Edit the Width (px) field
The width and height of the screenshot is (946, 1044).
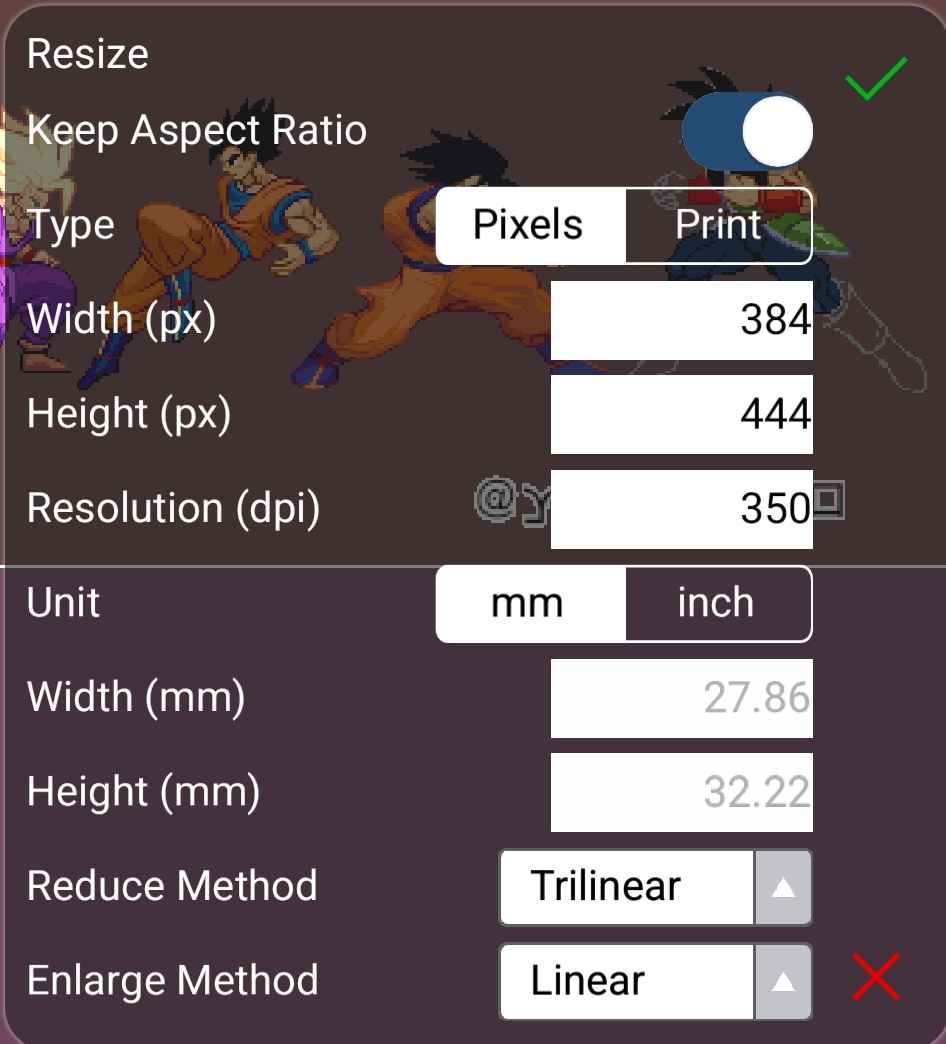[681, 320]
